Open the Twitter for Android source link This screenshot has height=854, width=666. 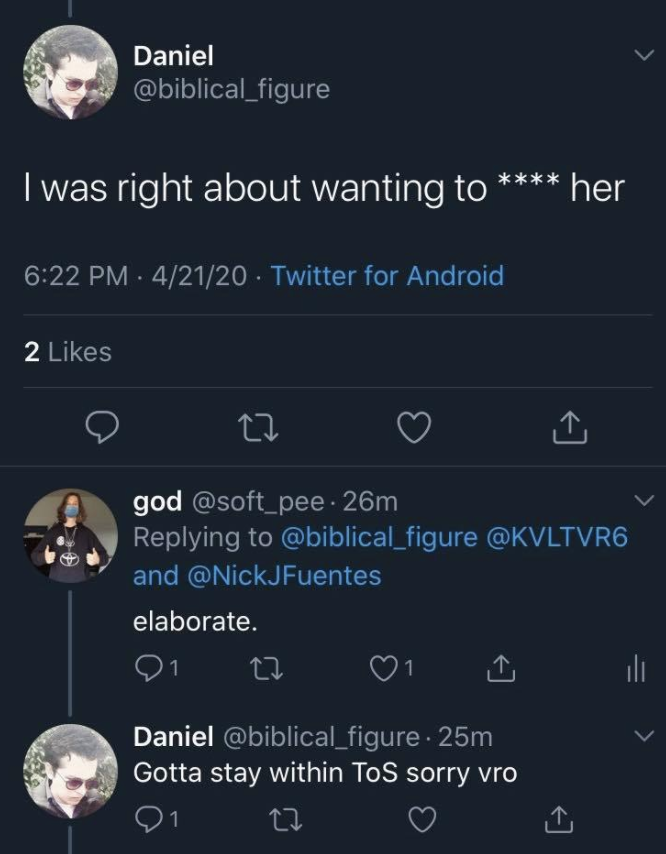pos(387,275)
